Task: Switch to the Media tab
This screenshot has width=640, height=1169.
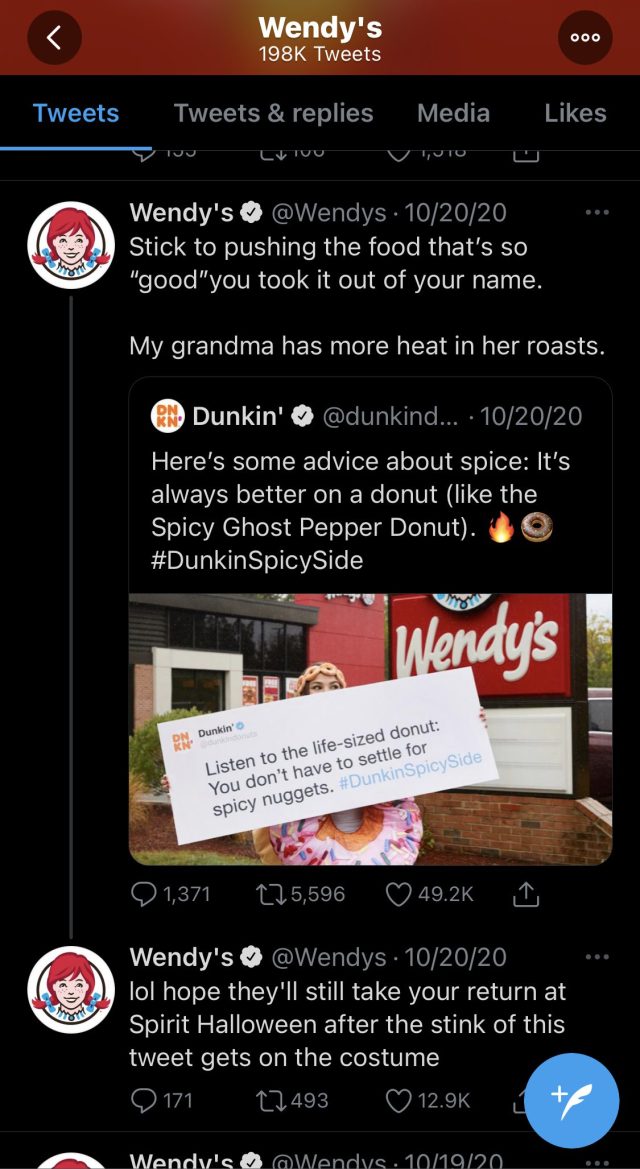Action: click(453, 113)
